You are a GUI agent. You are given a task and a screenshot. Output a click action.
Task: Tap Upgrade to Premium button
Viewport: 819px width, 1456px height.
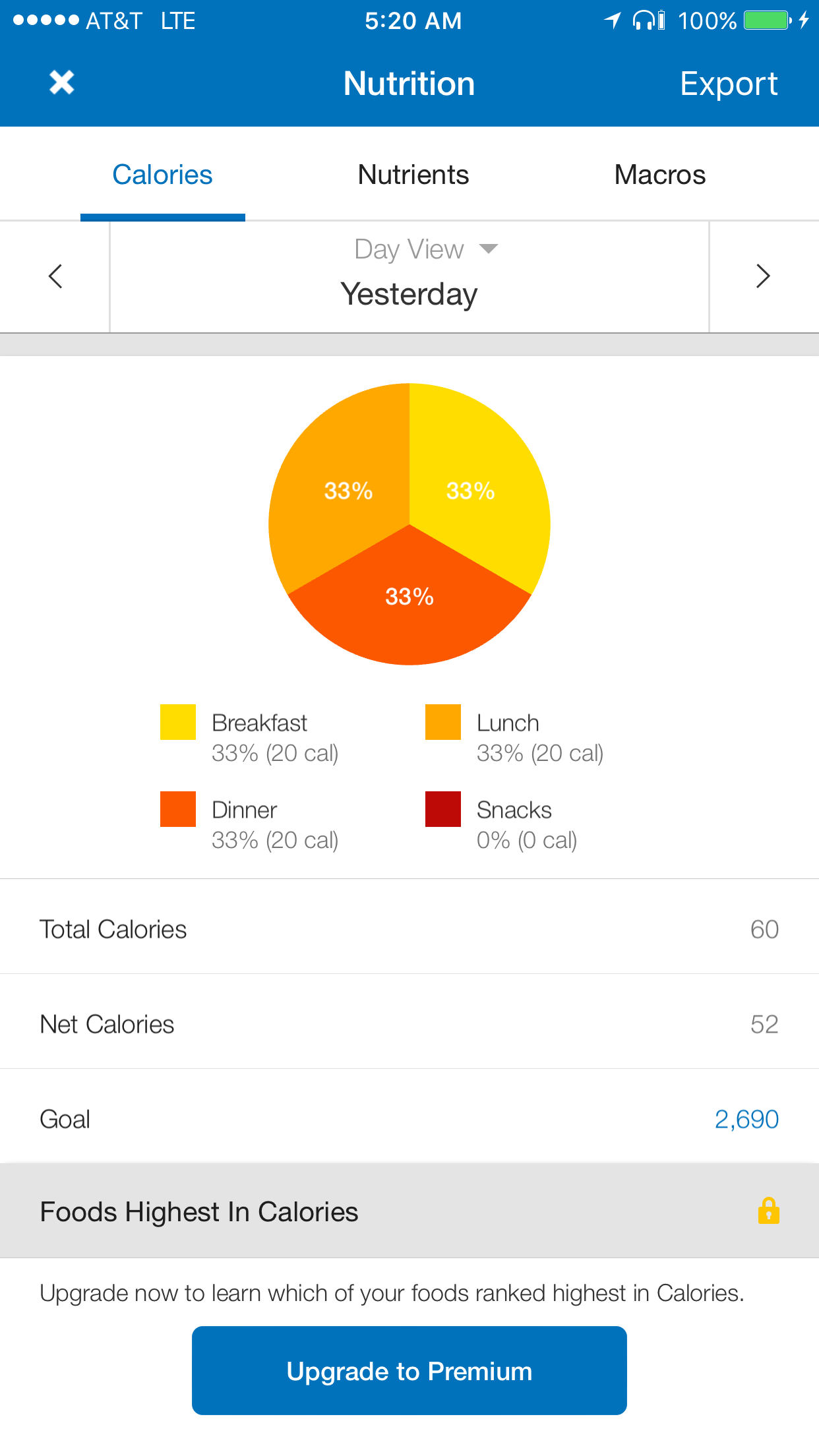pos(409,1370)
